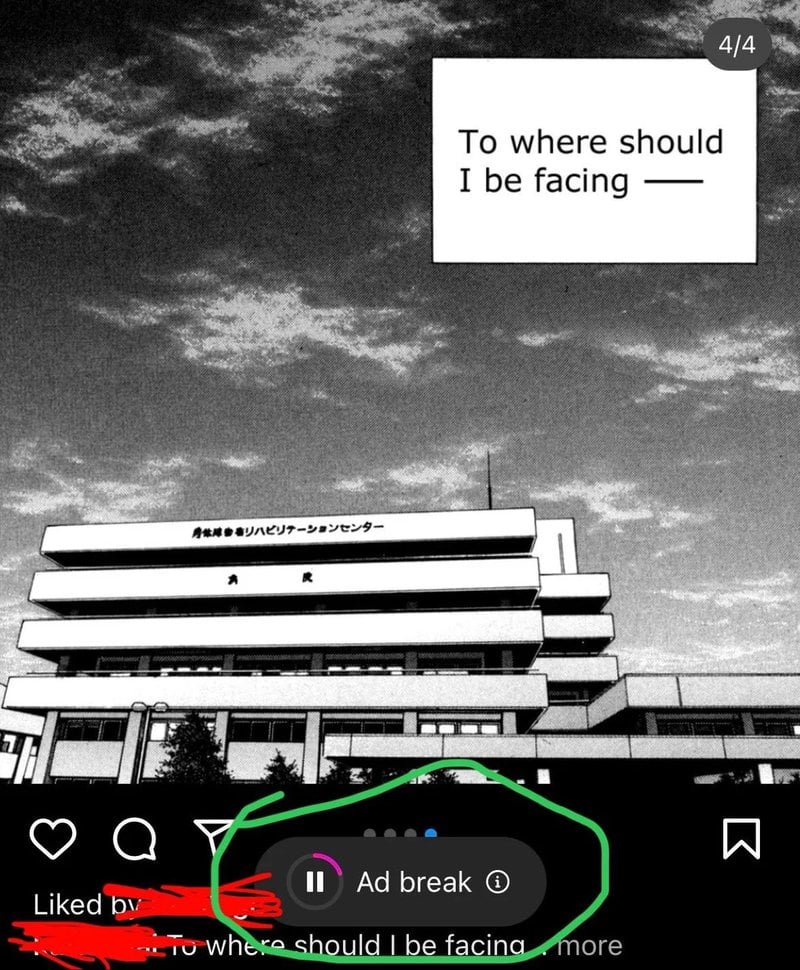Viewport: 800px width, 970px height.
Task: Select the highlighted blue carousel dot
Action: [431, 832]
